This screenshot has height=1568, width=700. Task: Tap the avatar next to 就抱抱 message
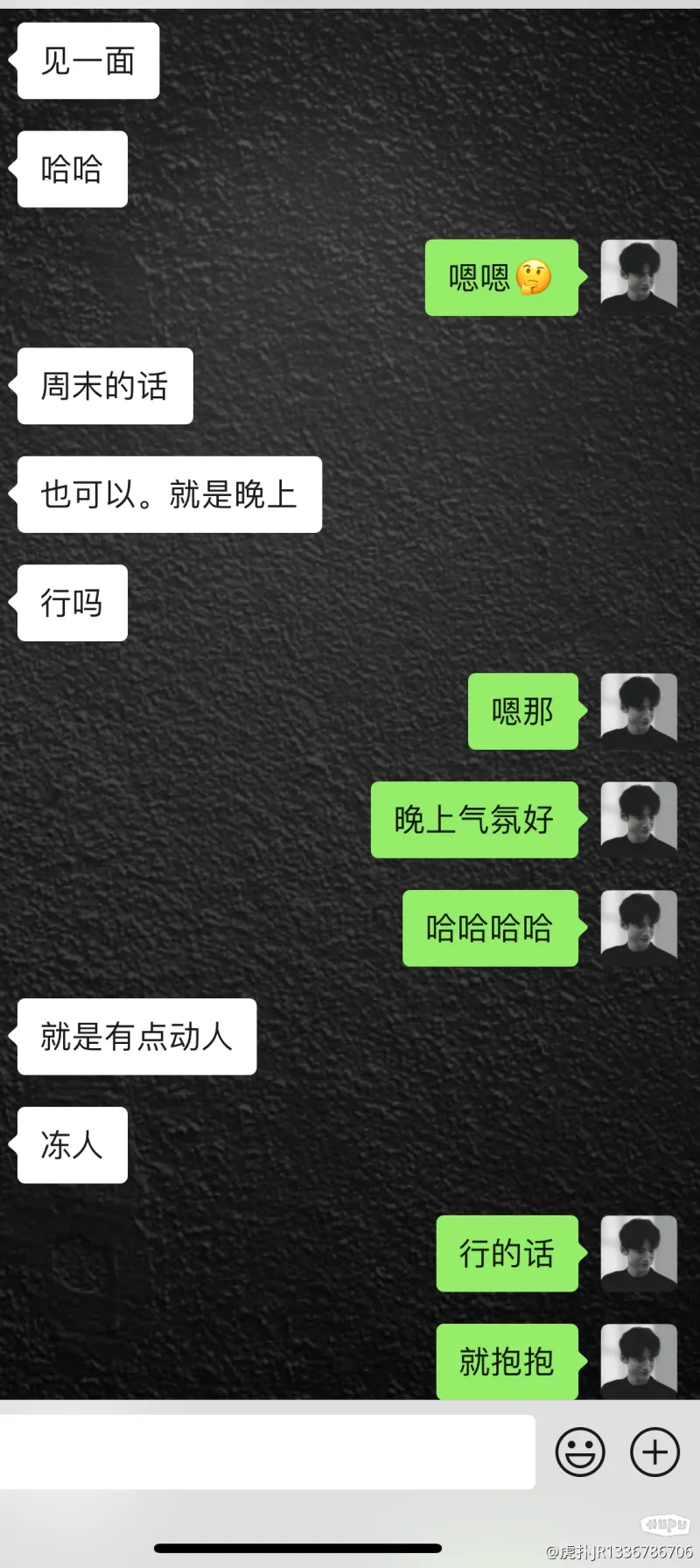pos(639,1361)
